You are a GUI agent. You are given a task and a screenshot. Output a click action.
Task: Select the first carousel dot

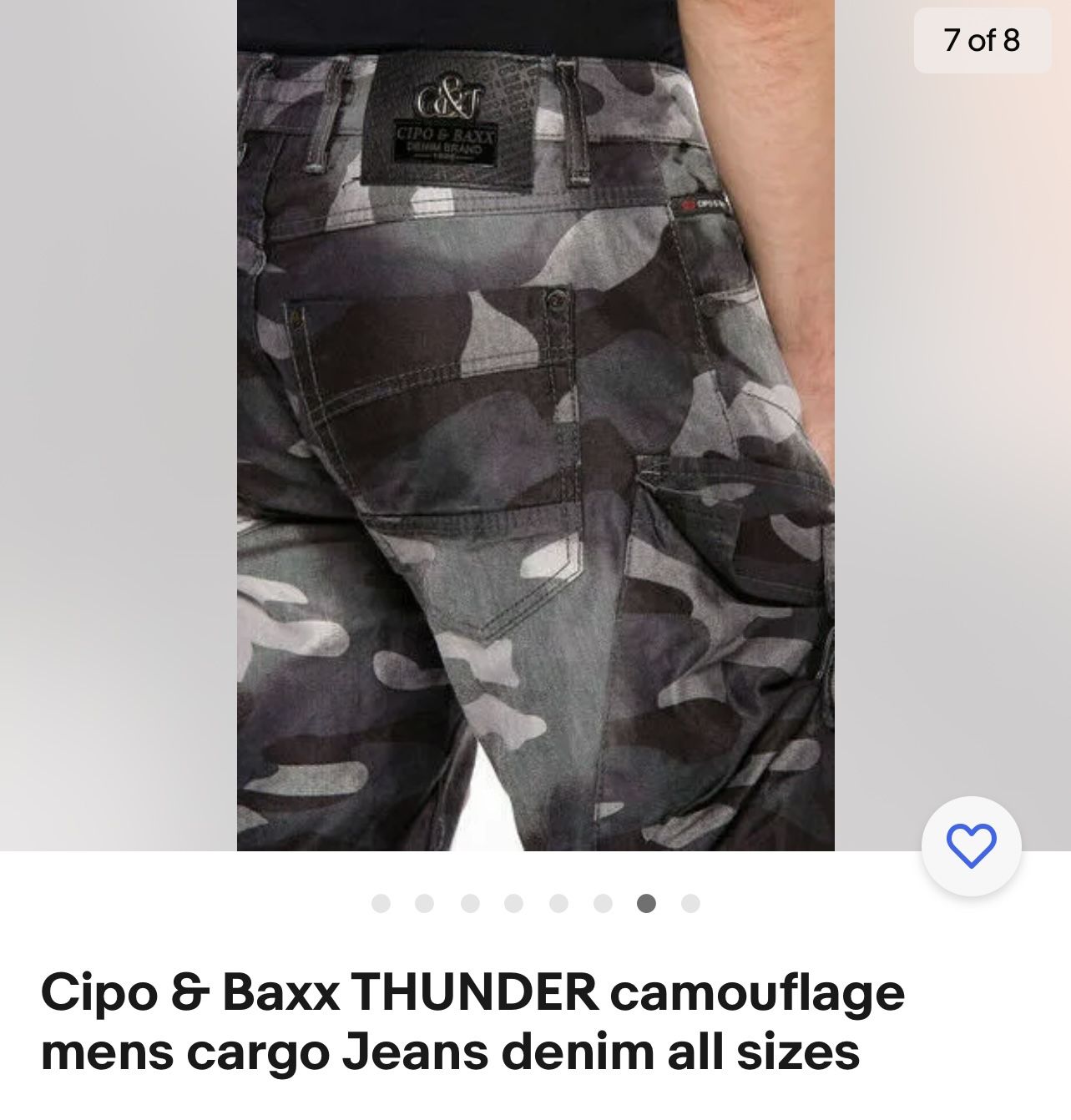381,903
